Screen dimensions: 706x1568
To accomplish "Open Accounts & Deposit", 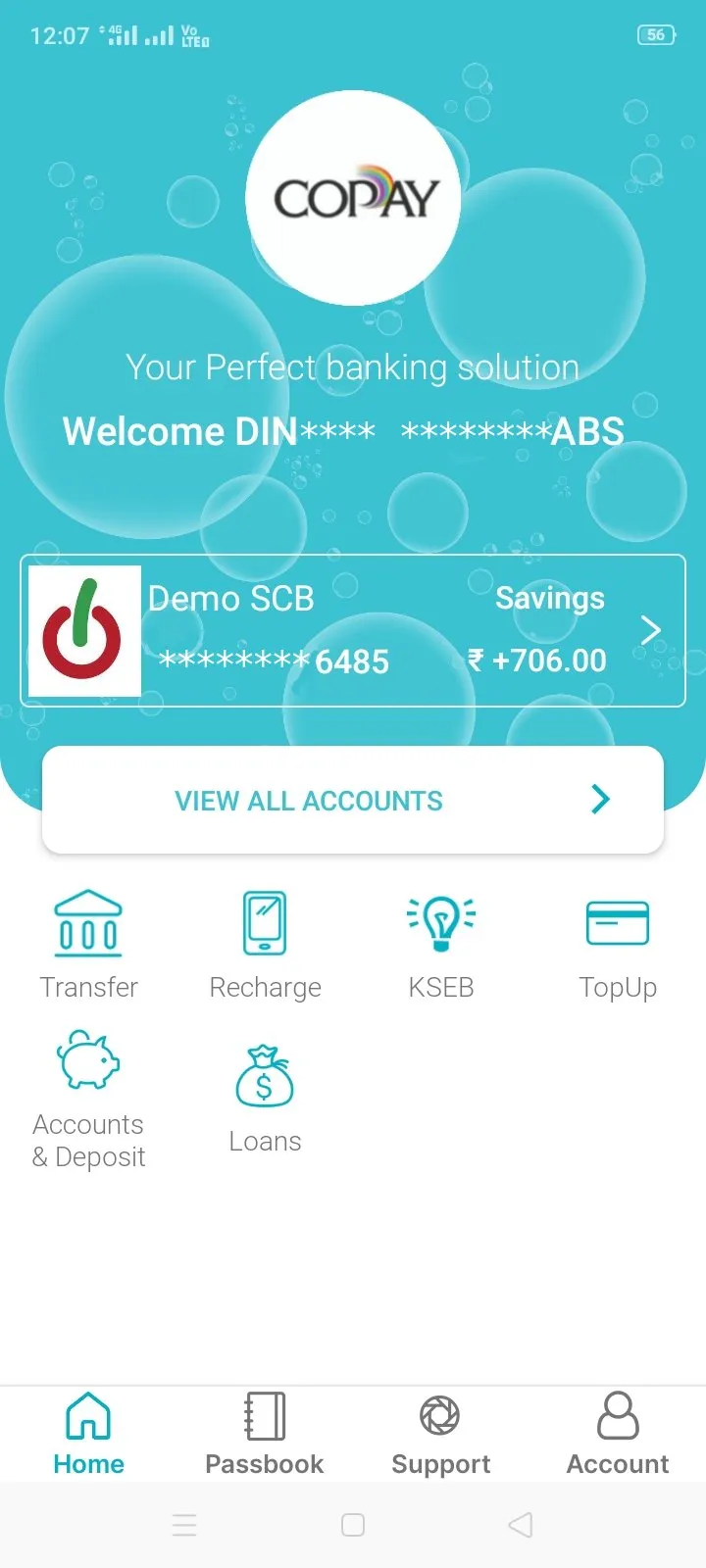I will pos(88,1098).
